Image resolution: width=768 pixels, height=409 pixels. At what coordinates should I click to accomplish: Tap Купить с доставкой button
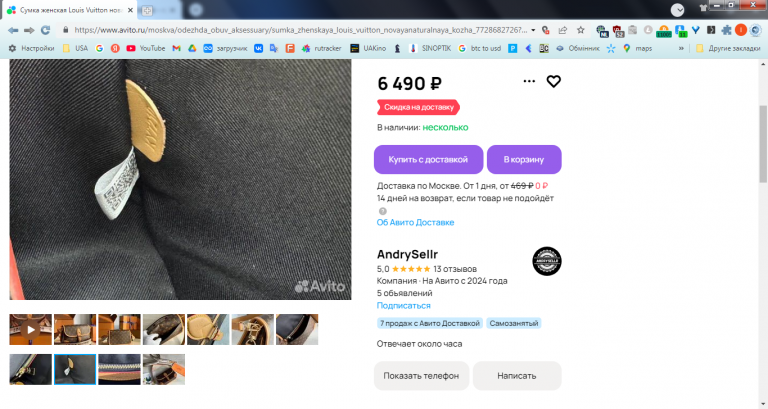tap(428, 159)
